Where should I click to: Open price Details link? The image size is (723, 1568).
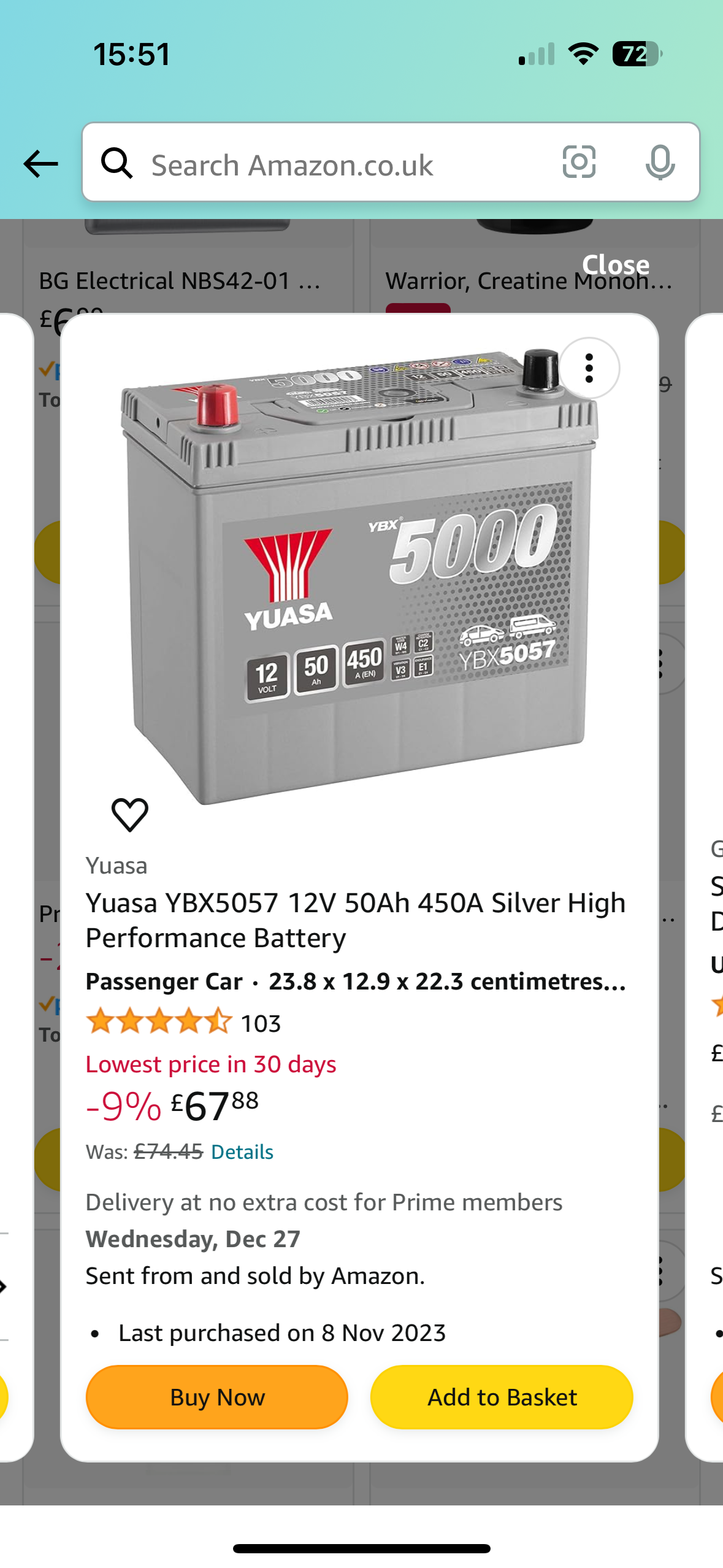[242, 1151]
